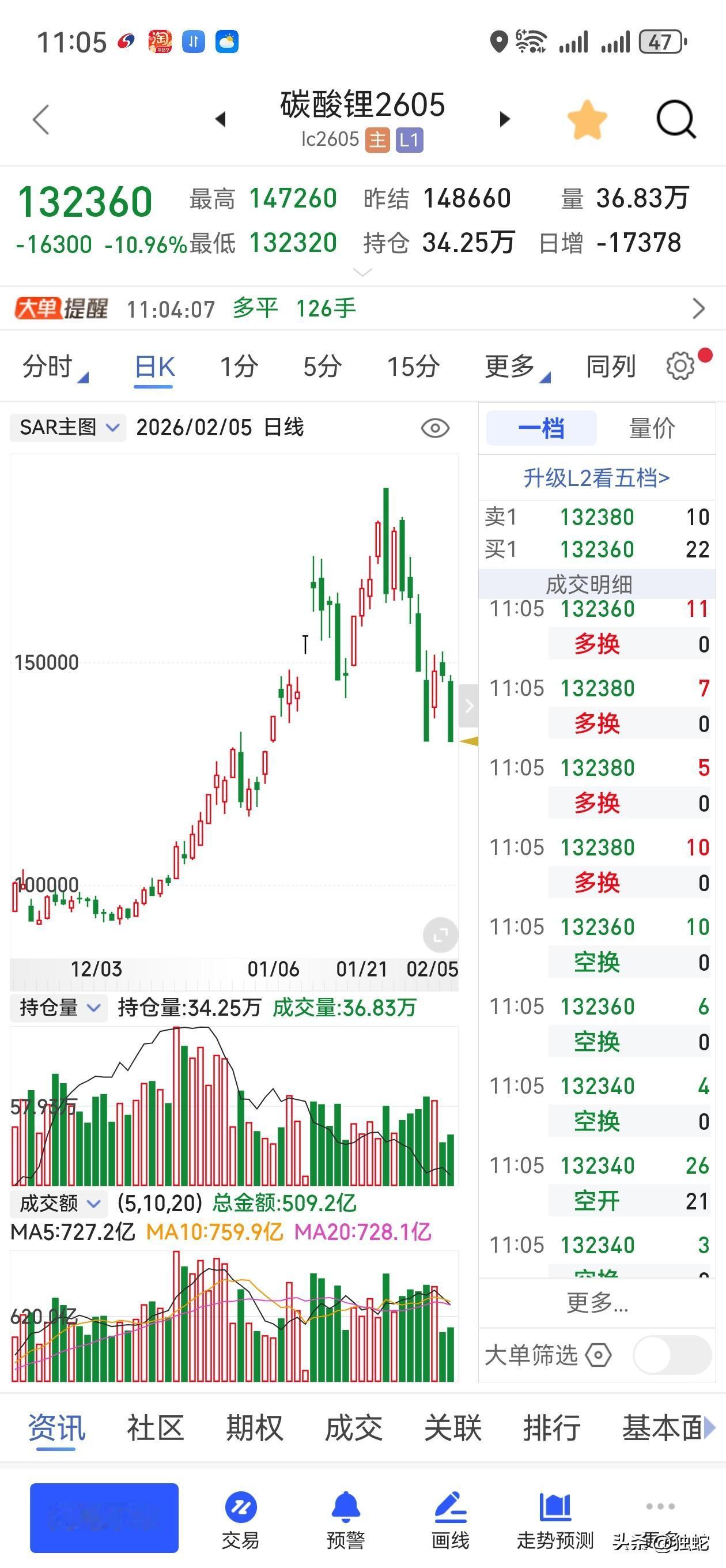
Task: Expand chart with the fullscreen icon
Action: [x=440, y=936]
